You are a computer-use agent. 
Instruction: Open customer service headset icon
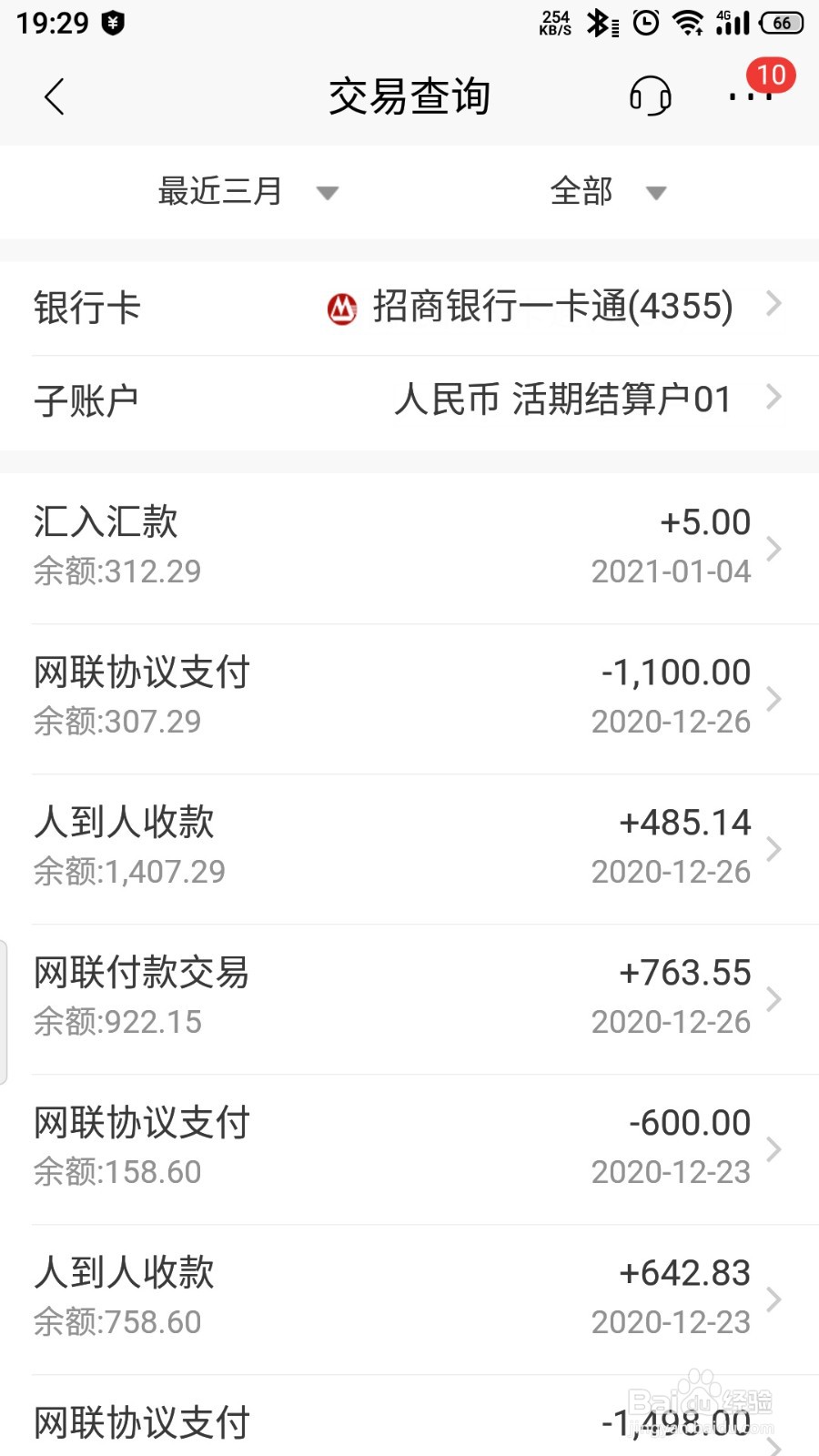pyautogui.click(x=650, y=96)
